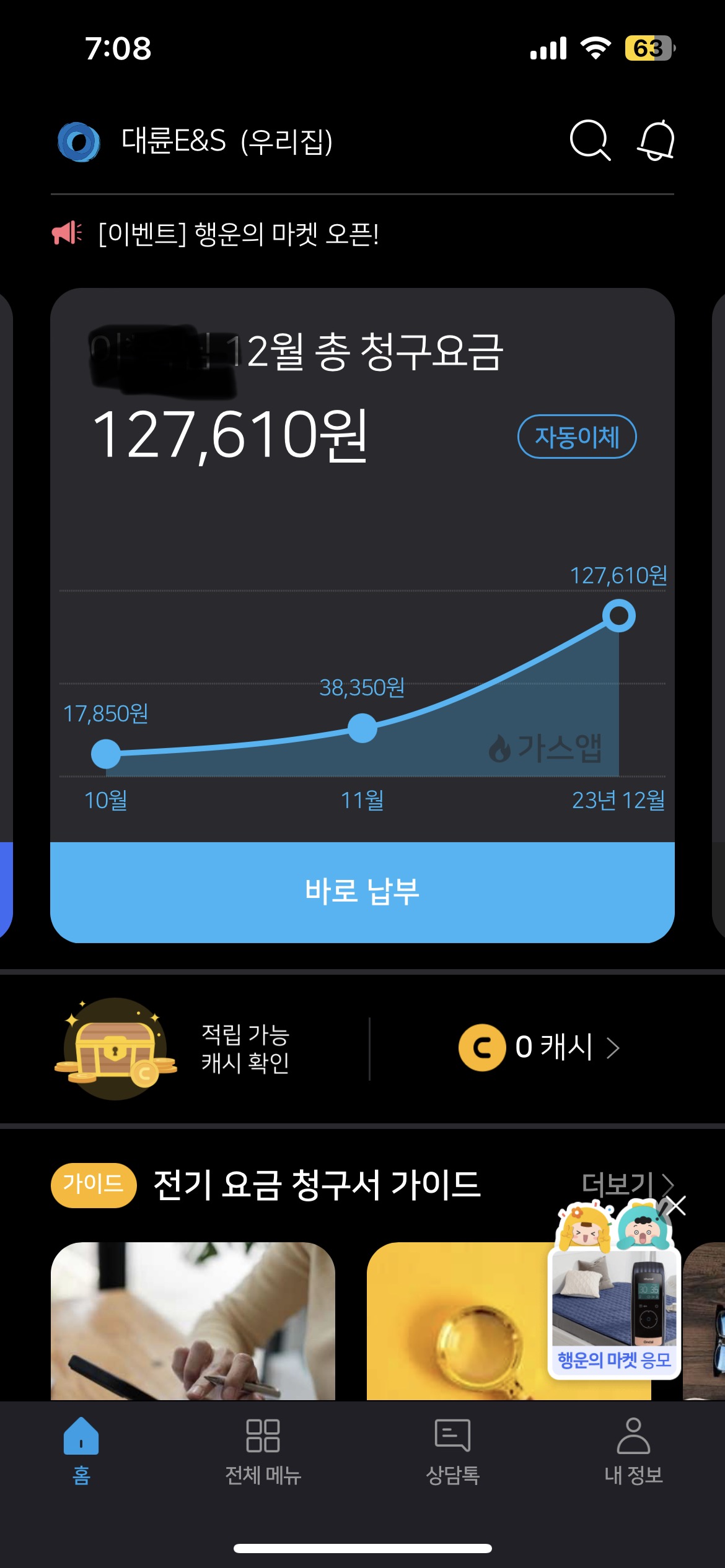Check 적립 가능 캐시 확인
This screenshot has width=725, height=1568.
point(245,1048)
